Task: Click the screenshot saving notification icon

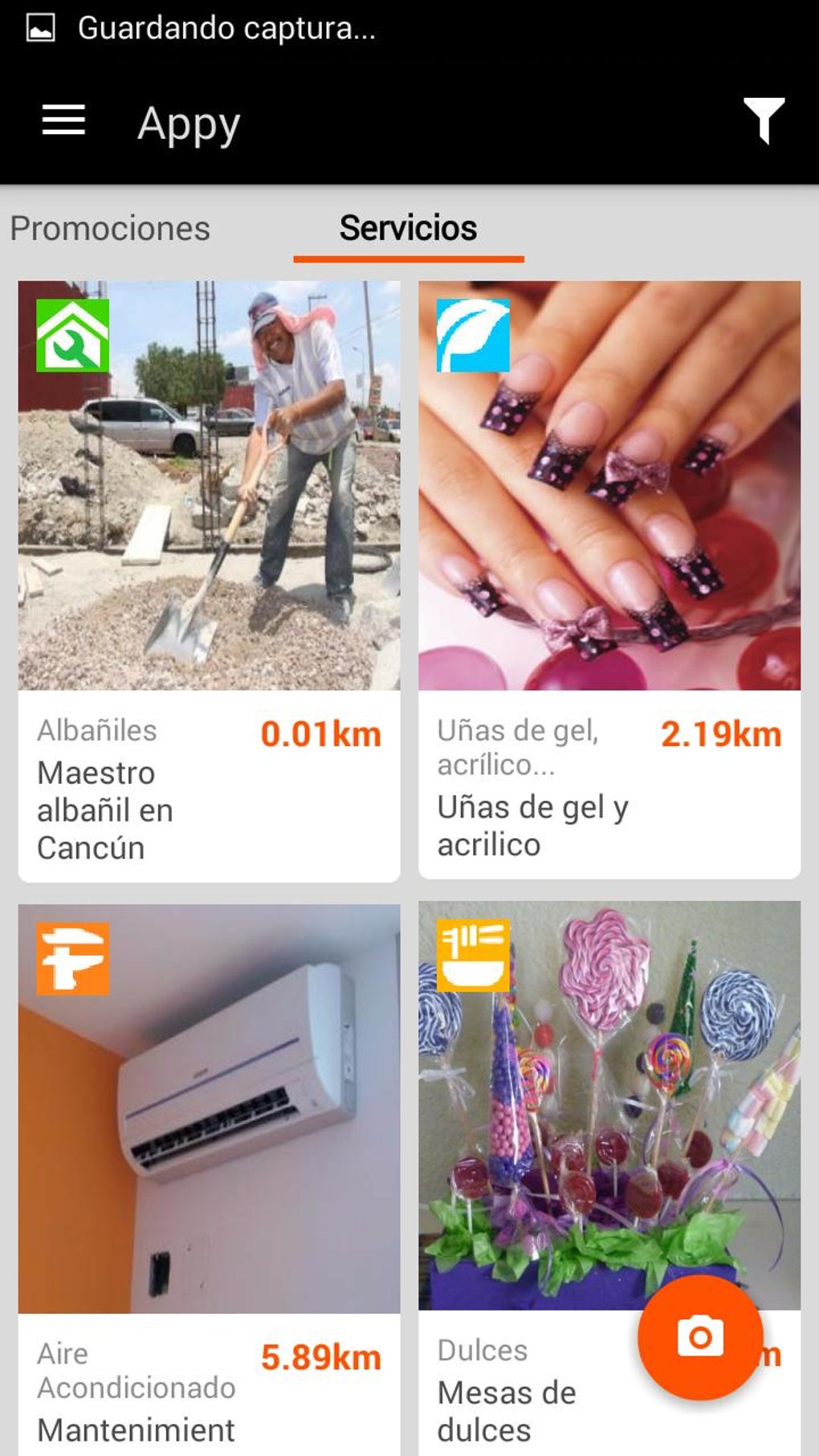Action: point(40,28)
